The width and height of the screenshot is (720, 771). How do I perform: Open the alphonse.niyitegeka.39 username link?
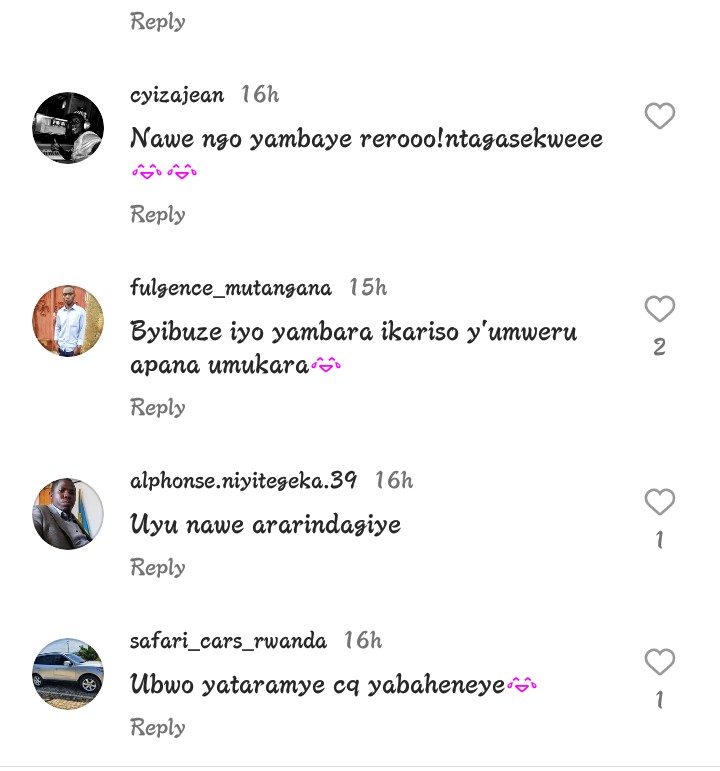[x=243, y=481]
